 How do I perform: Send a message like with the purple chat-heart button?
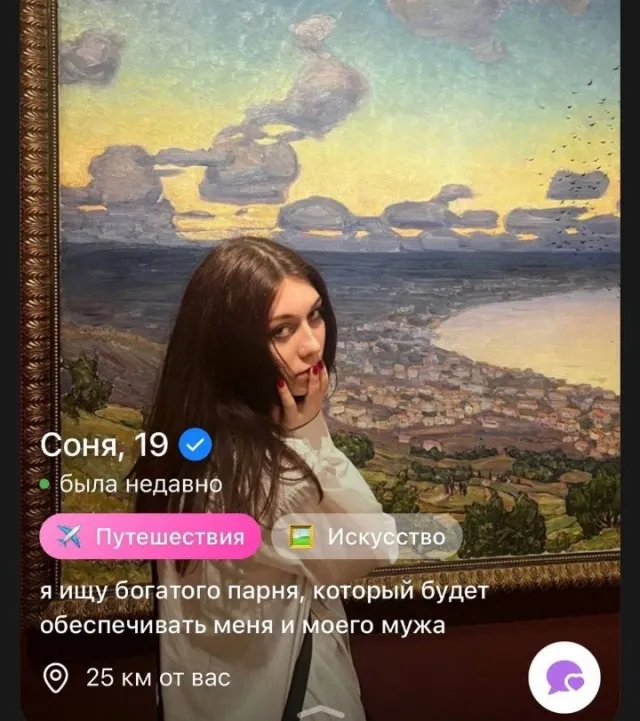tap(564, 677)
